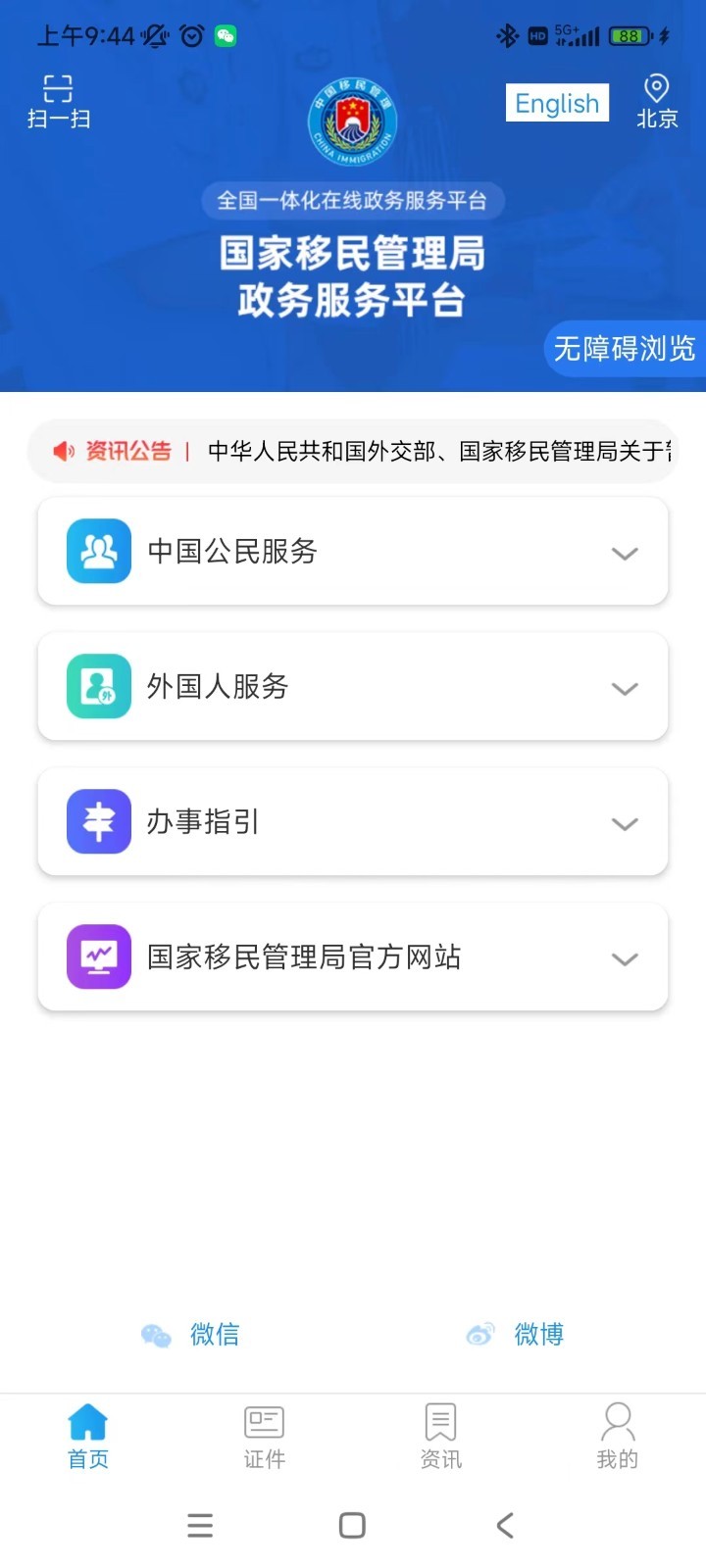Viewport: 706px width, 1568px height.
Task: Go to the 我的 tab
Action: 617,1436
